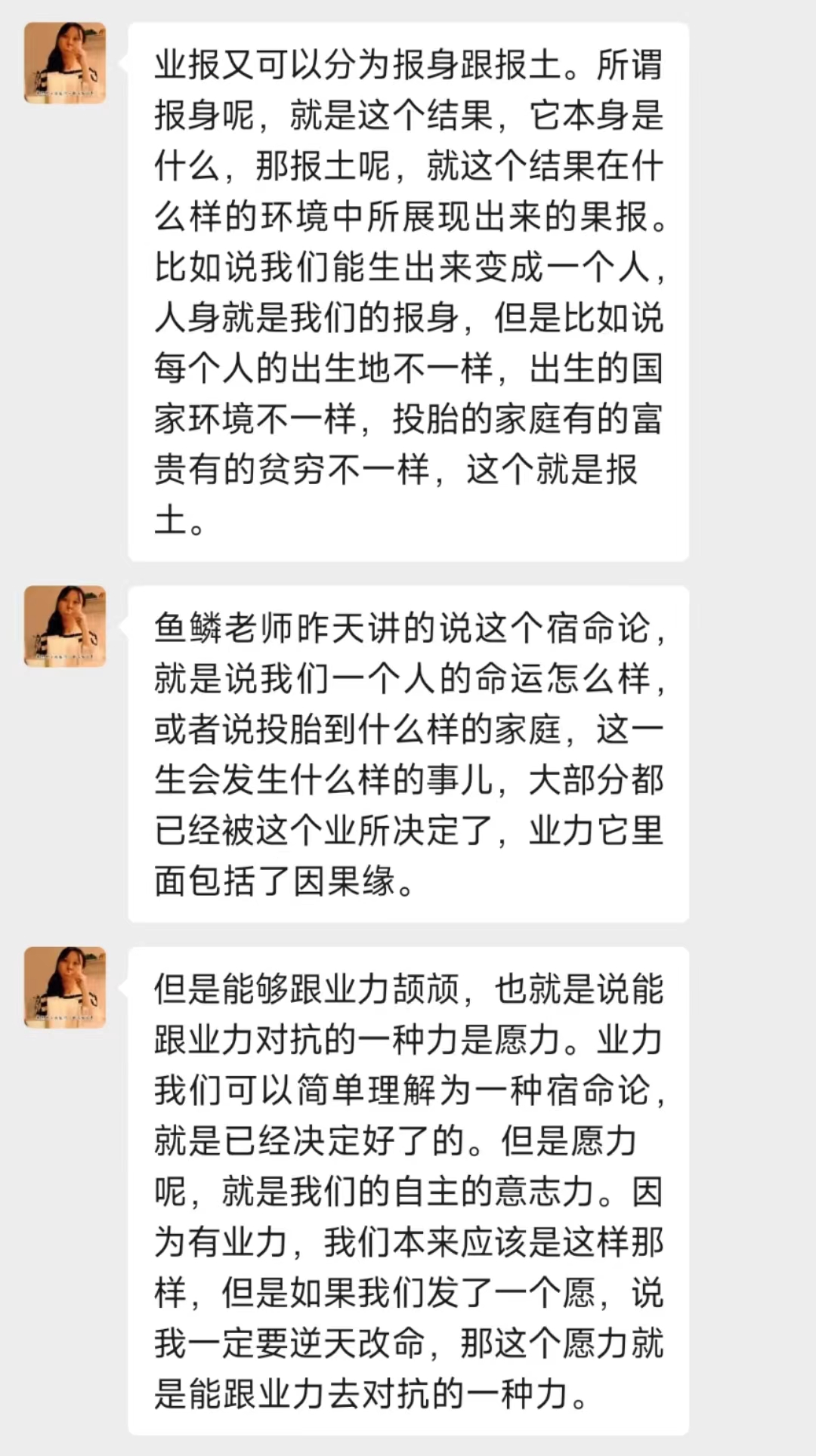This screenshot has width=816, height=1456.
Task: Open sender's avatar beside the 业报又可以分为 message
Action: 65,63
